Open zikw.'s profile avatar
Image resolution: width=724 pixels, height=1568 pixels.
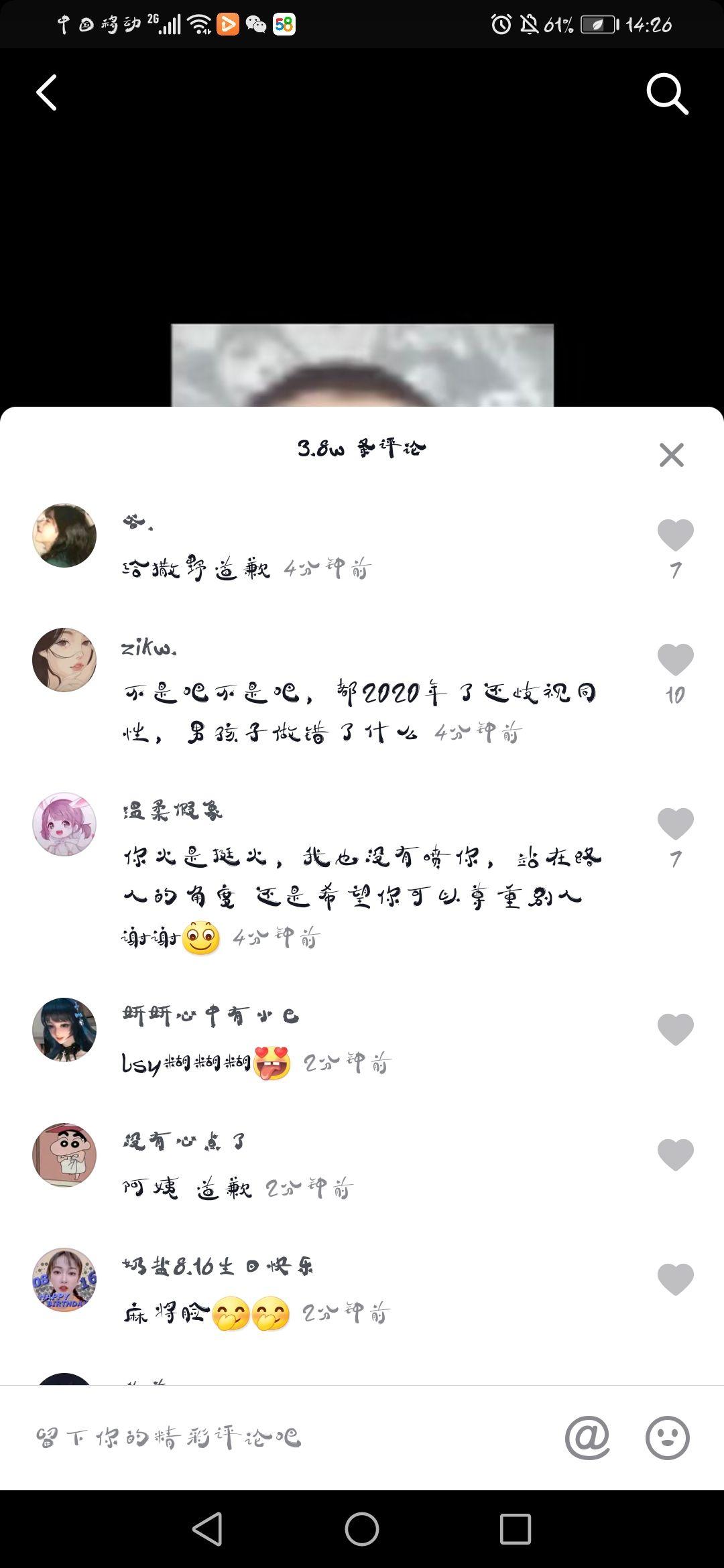pos(64,660)
